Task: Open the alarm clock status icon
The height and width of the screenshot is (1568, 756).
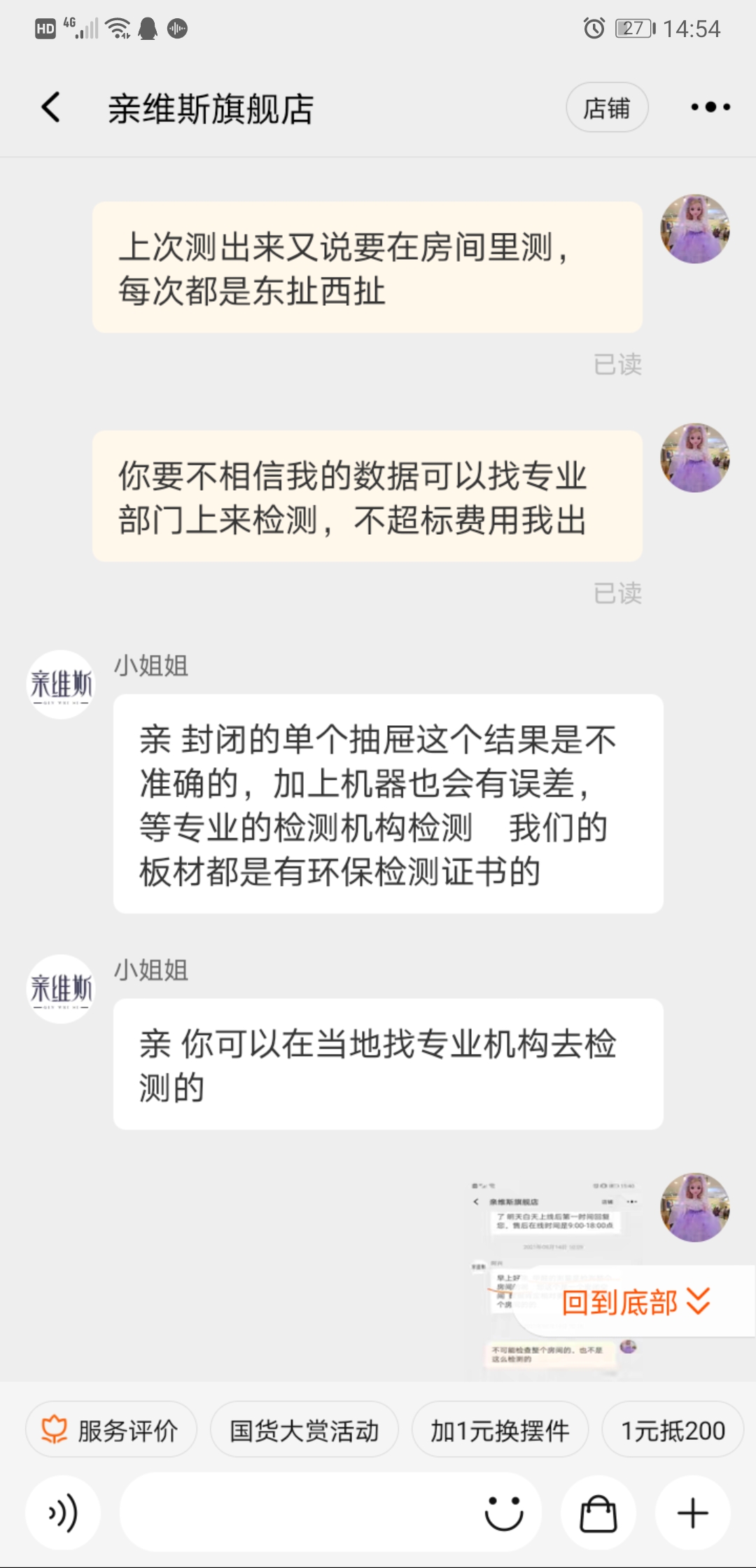Action: [x=594, y=28]
